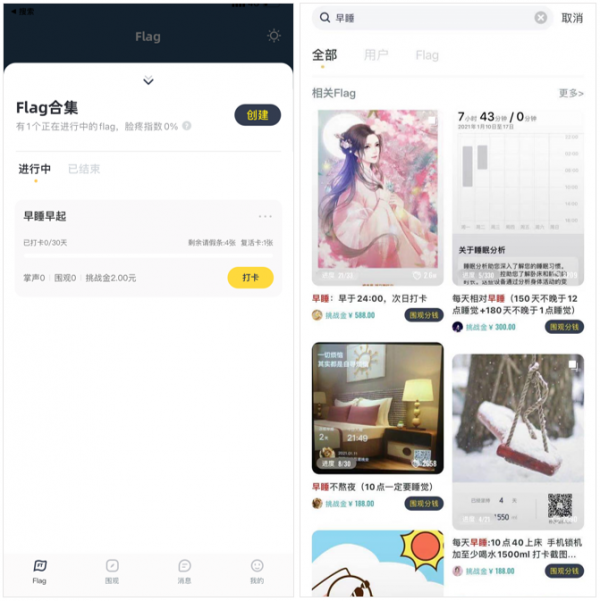Viewport: 600px width, 601px height.
Task: Tap 围观分钱 on the ¥300.00 challenge
Action: point(564,327)
